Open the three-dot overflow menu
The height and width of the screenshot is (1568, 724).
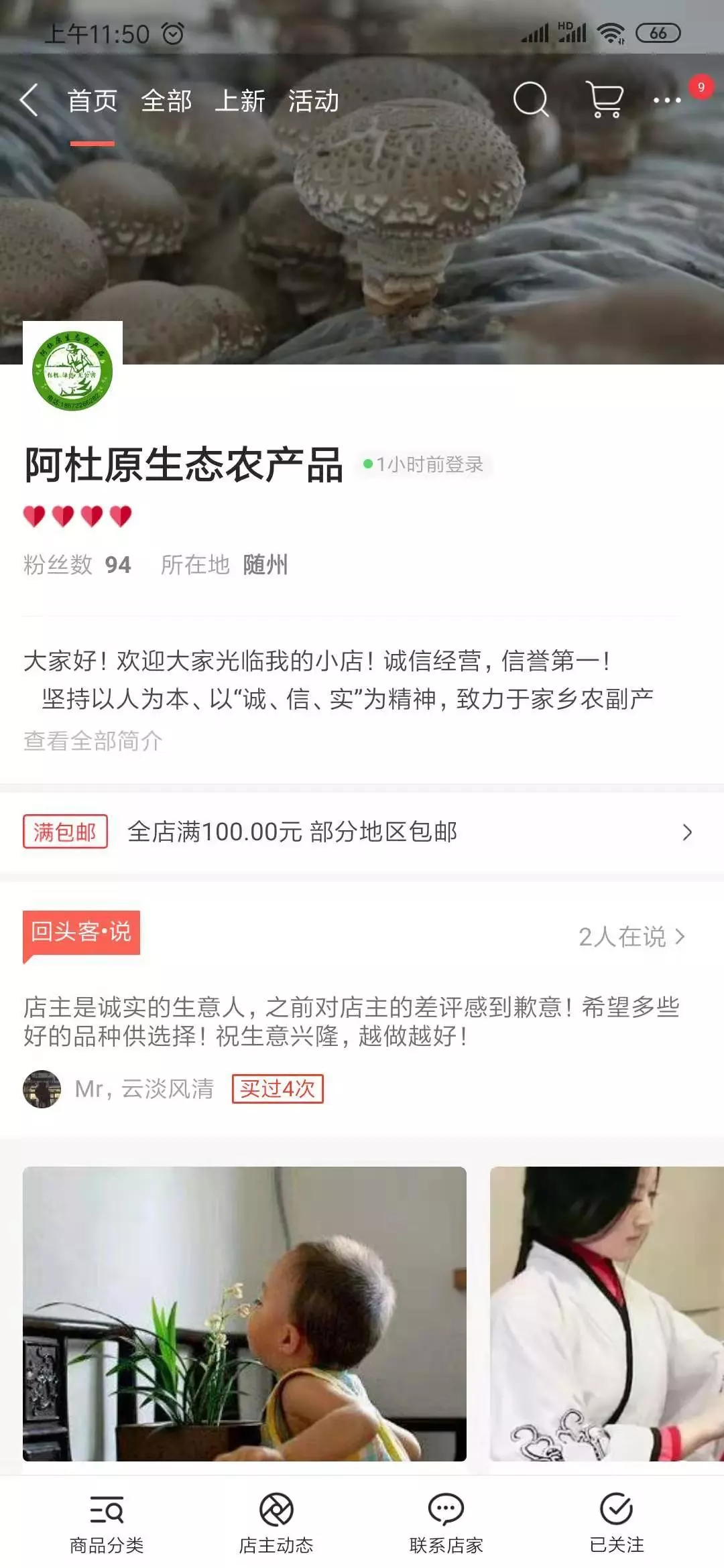coord(668,101)
